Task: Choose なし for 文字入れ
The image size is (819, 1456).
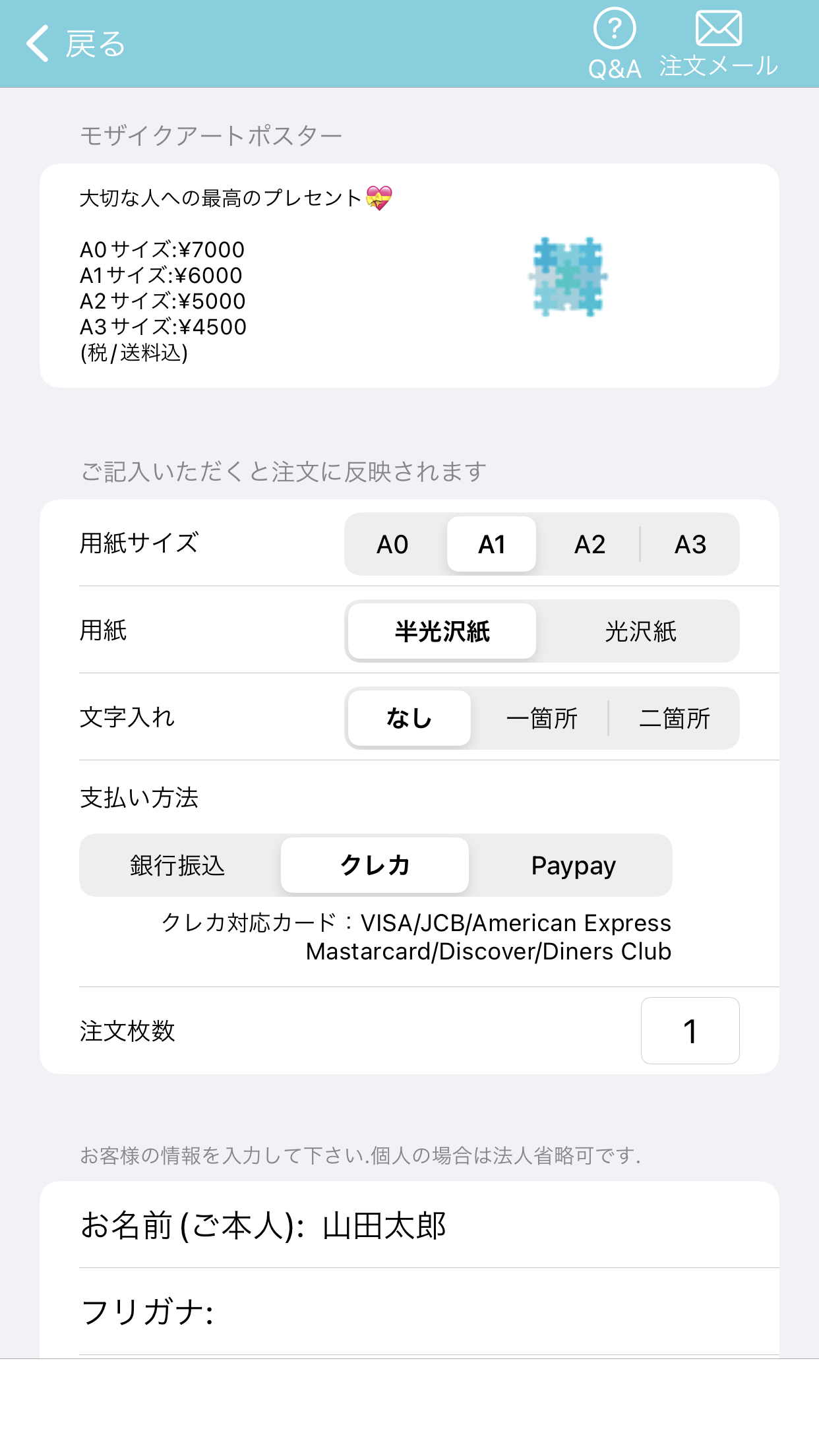Action: coord(408,718)
